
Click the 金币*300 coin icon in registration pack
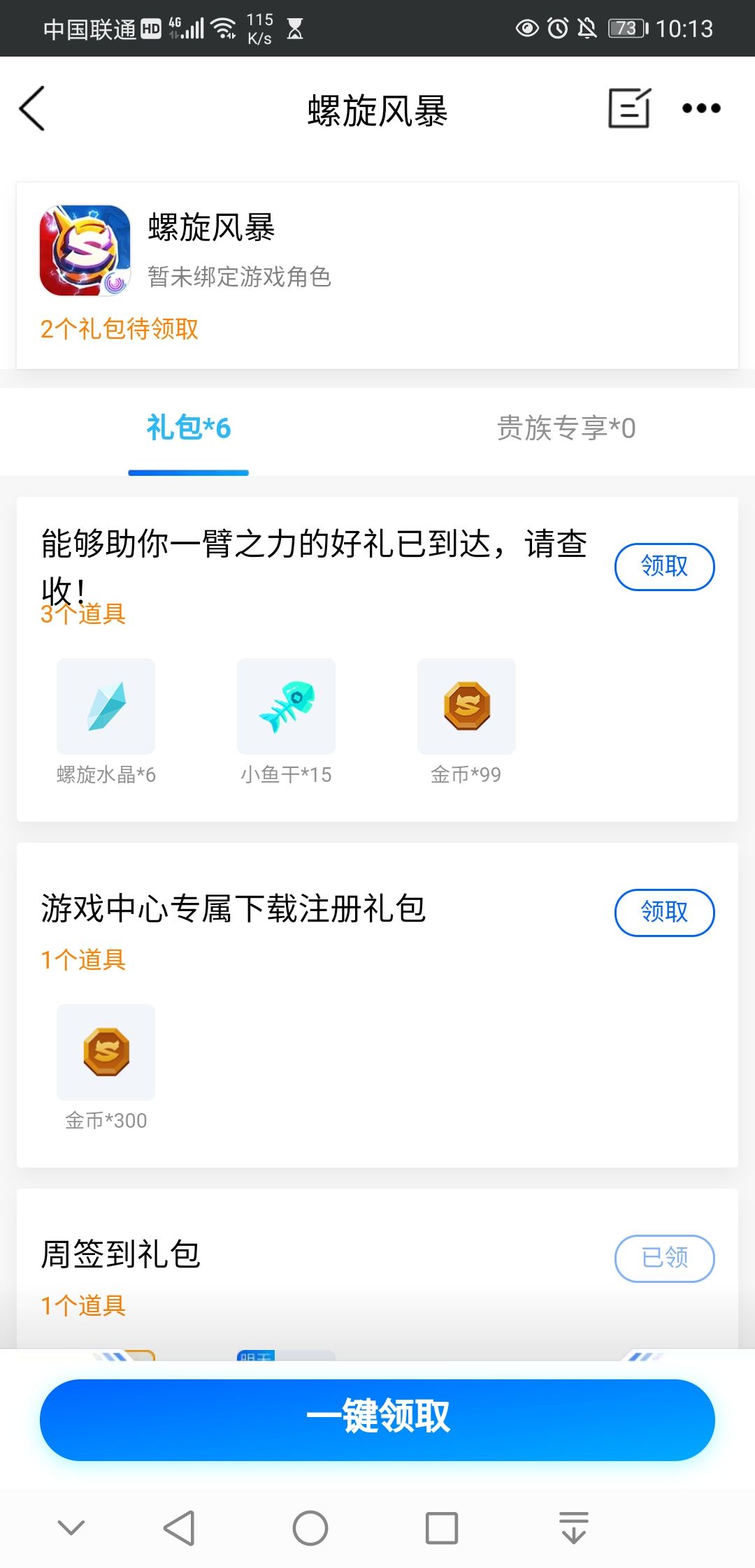pyautogui.click(x=106, y=1052)
